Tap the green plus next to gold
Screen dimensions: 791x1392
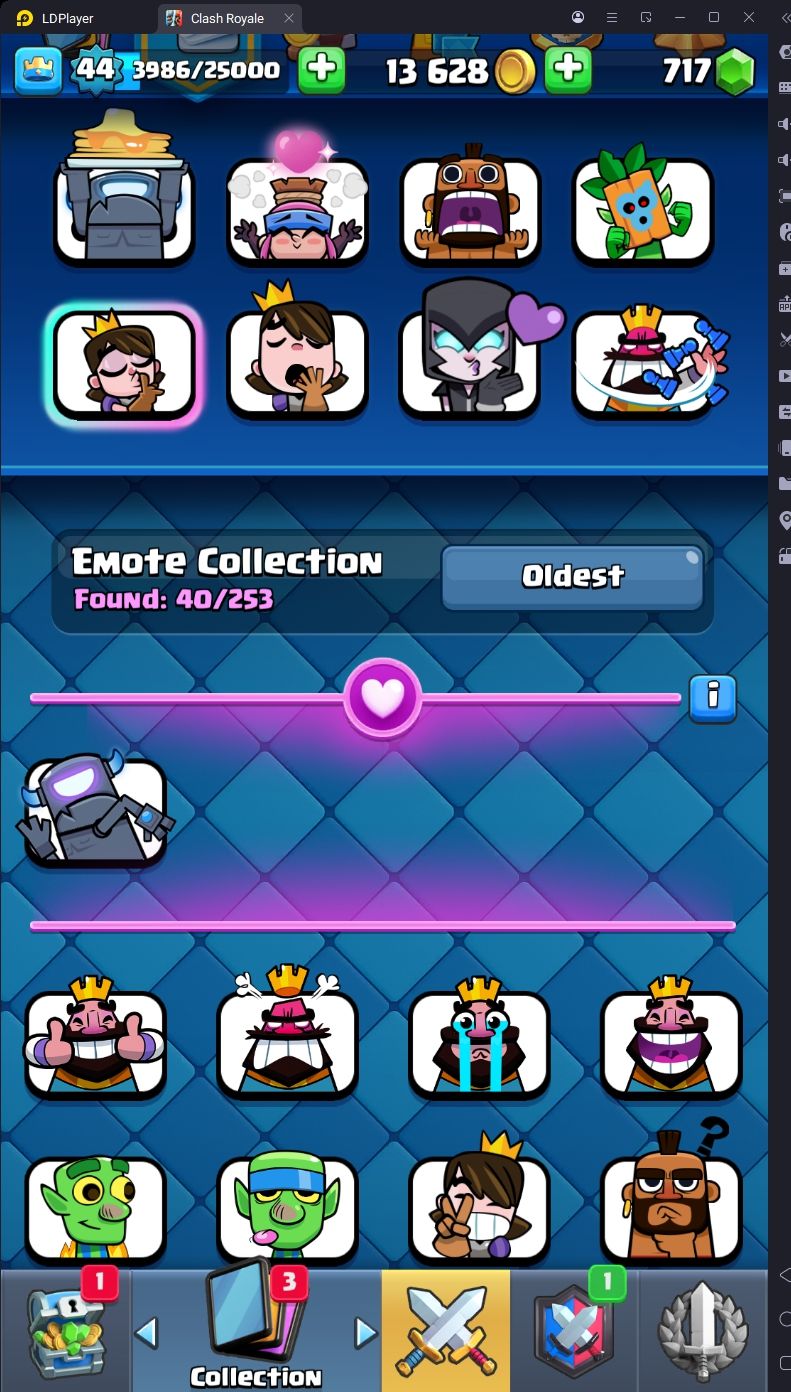tap(567, 70)
